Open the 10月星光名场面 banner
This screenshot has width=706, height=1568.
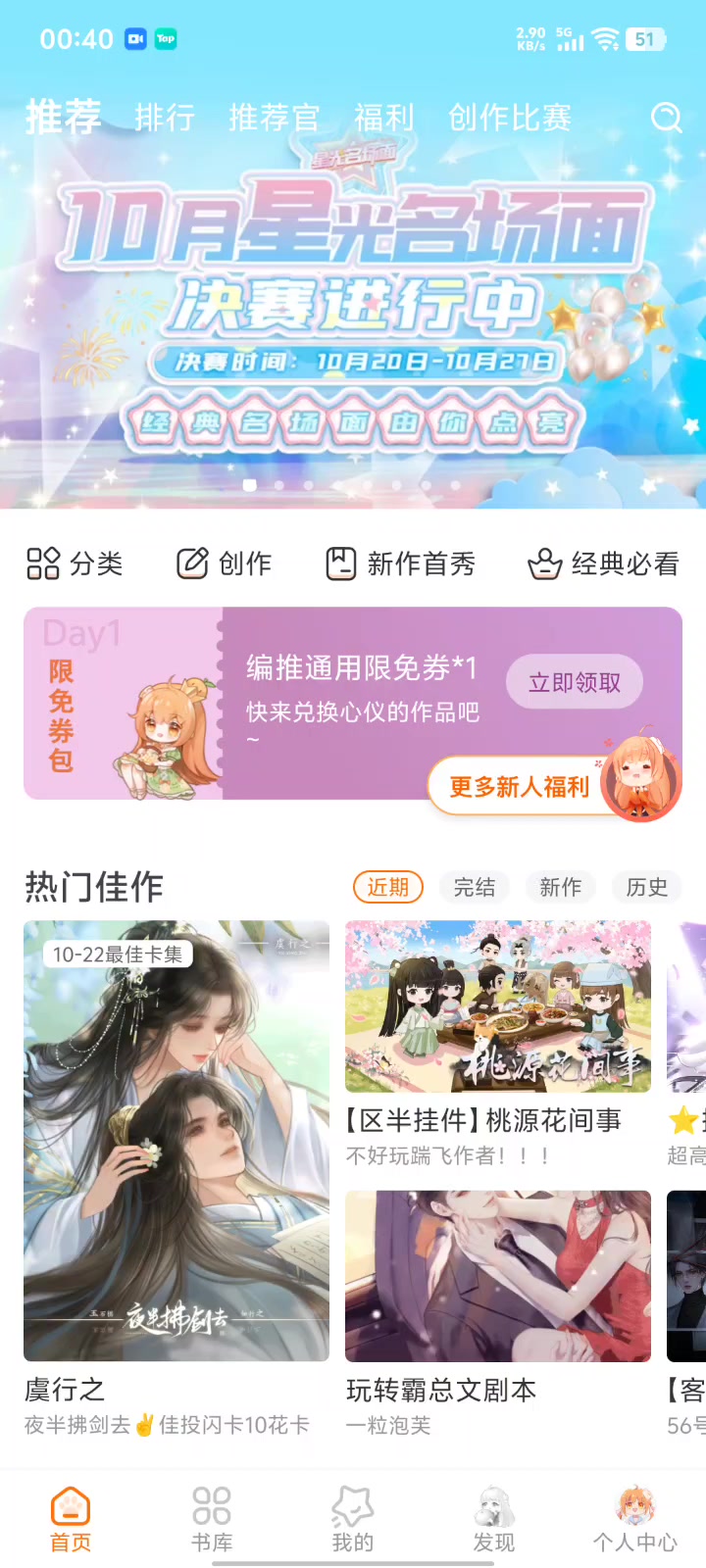(x=353, y=314)
